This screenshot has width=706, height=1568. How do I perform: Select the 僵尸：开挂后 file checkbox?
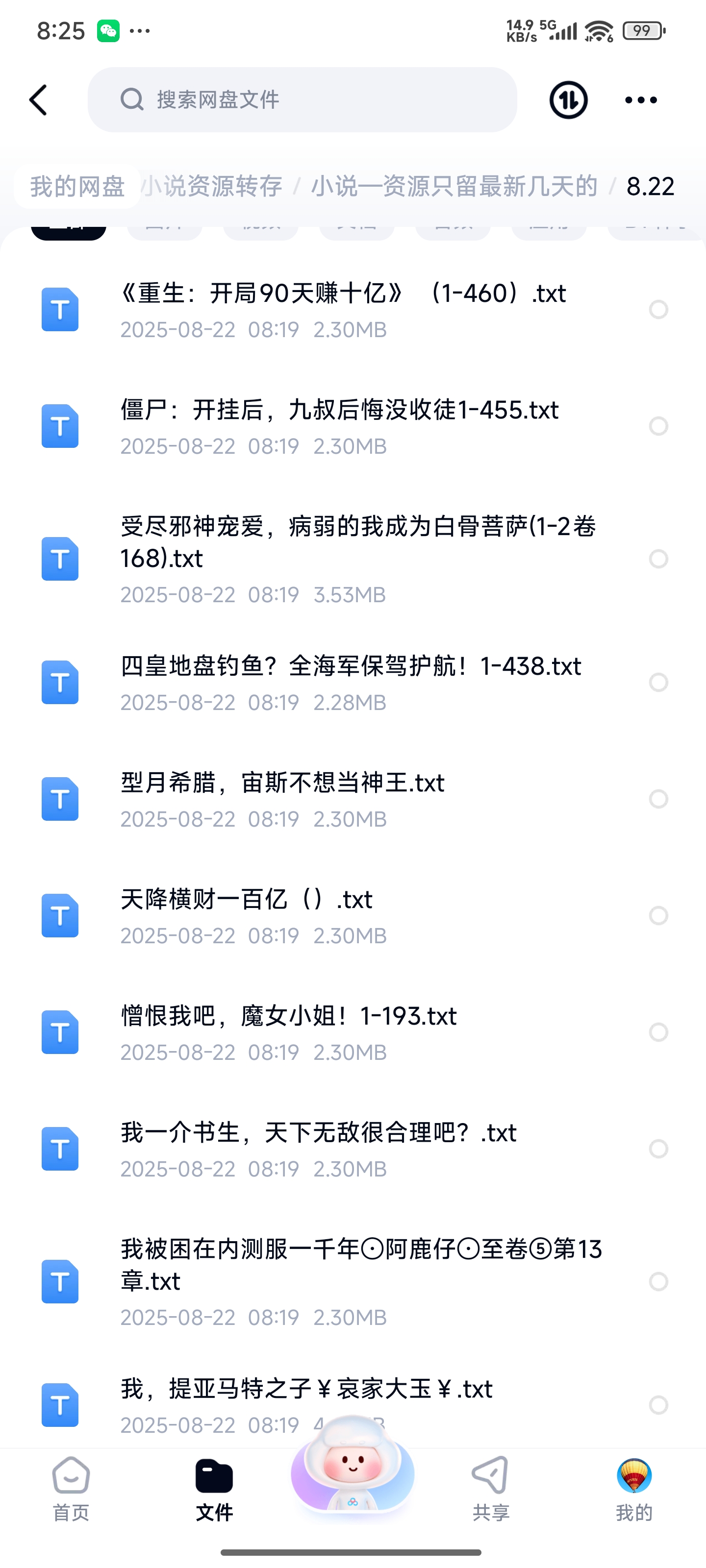click(x=658, y=426)
